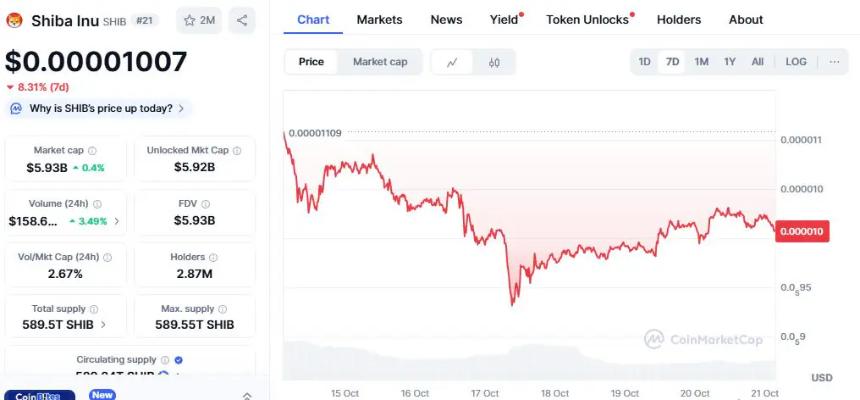Switch to line chart style
860x400 pixels.
click(x=452, y=62)
